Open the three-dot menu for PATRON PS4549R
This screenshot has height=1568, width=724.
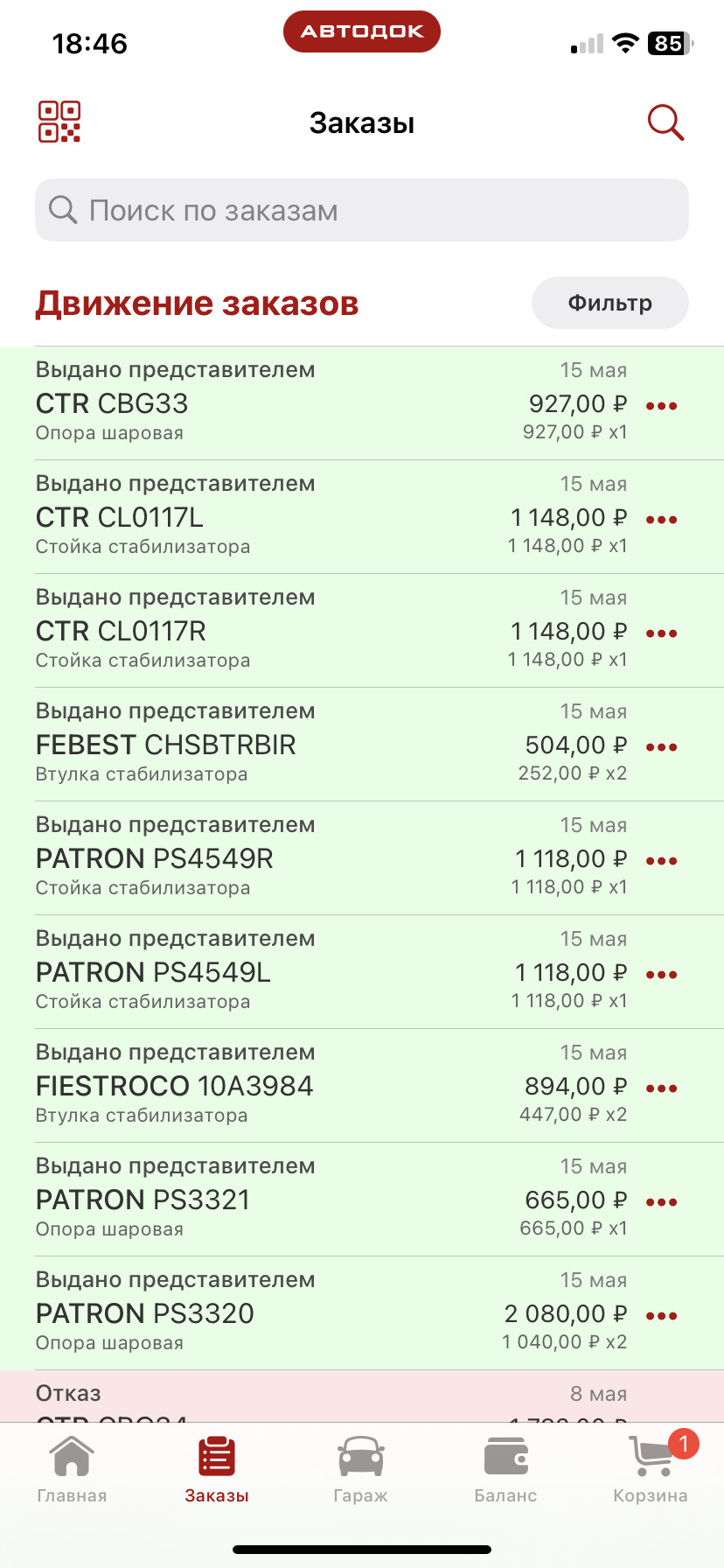coord(662,861)
